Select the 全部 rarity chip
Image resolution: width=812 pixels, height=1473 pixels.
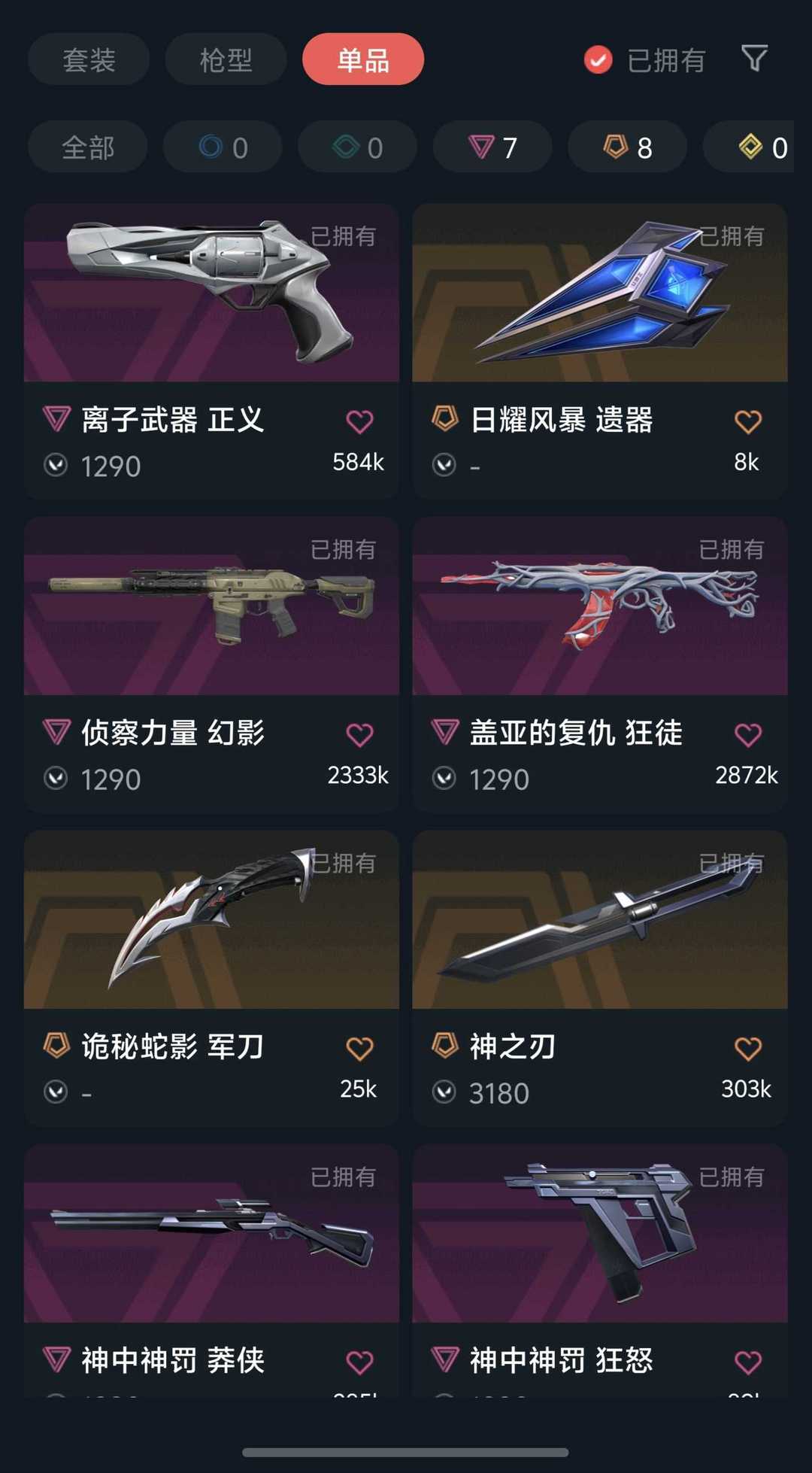tap(88, 147)
